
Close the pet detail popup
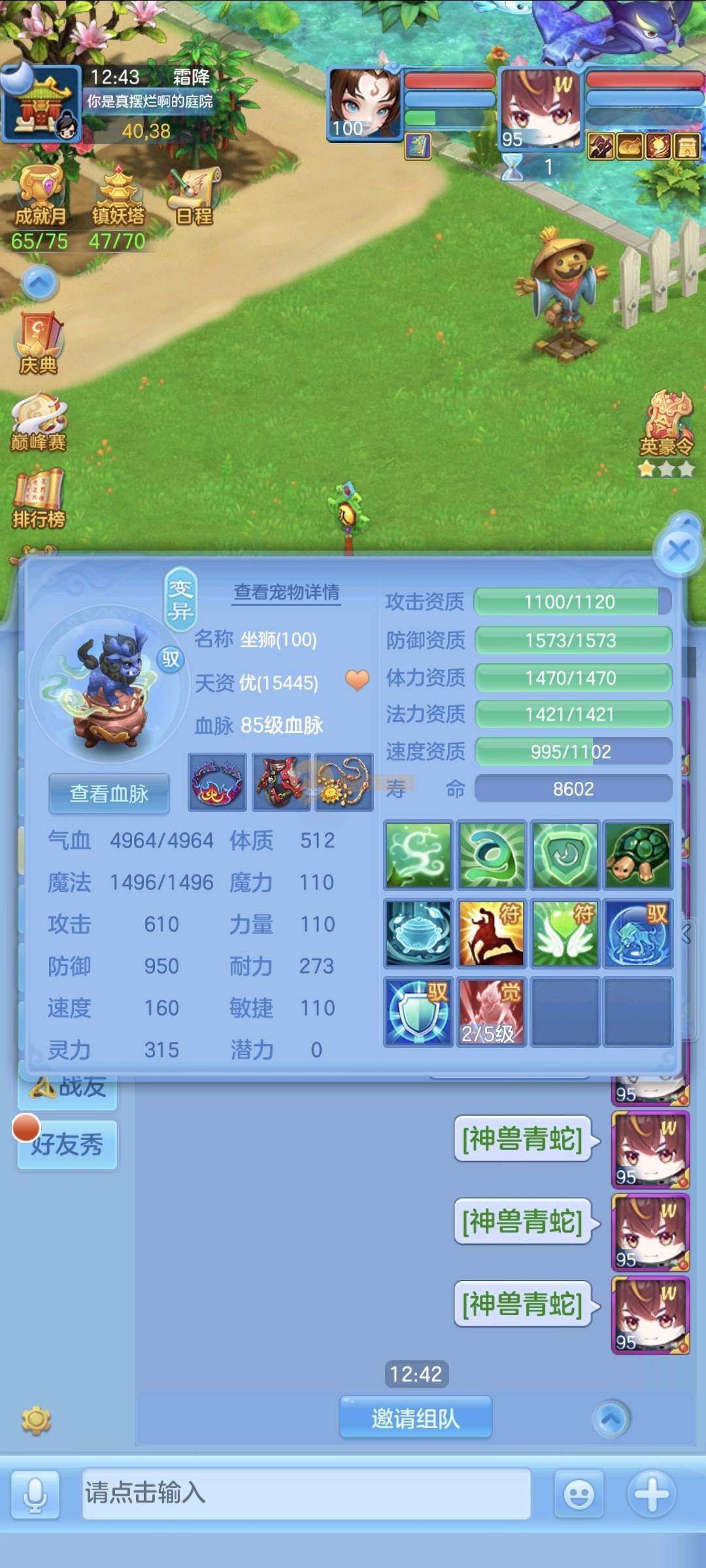(679, 551)
